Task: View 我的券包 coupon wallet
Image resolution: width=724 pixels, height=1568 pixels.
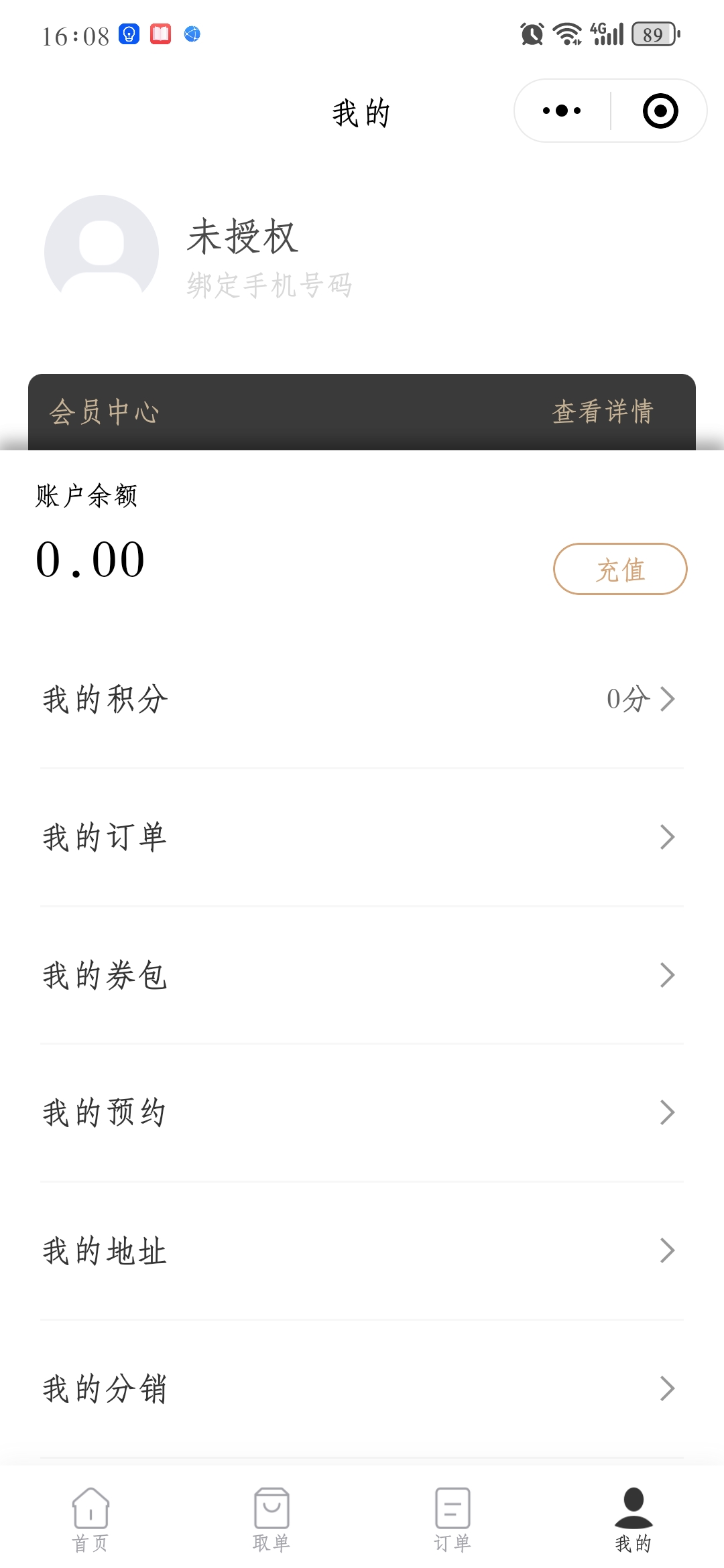Action: pyautogui.click(x=362, y=975)
